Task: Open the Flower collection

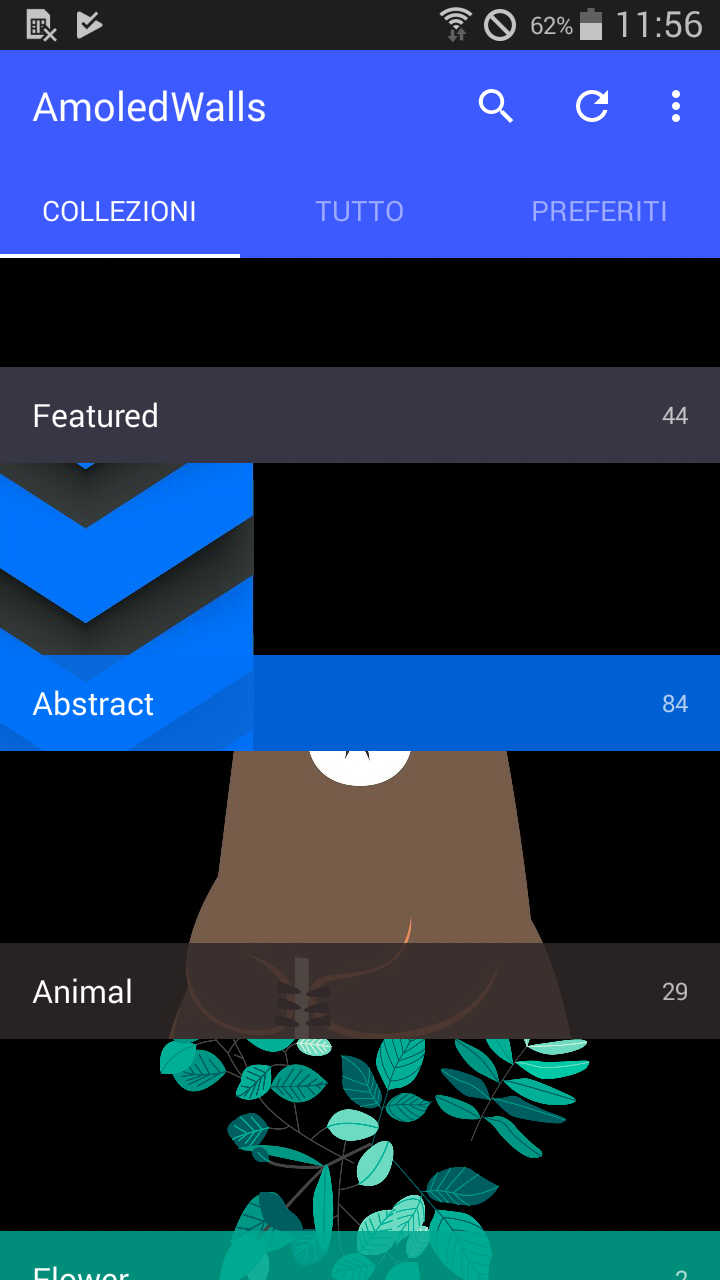Action: (360, 1256)
